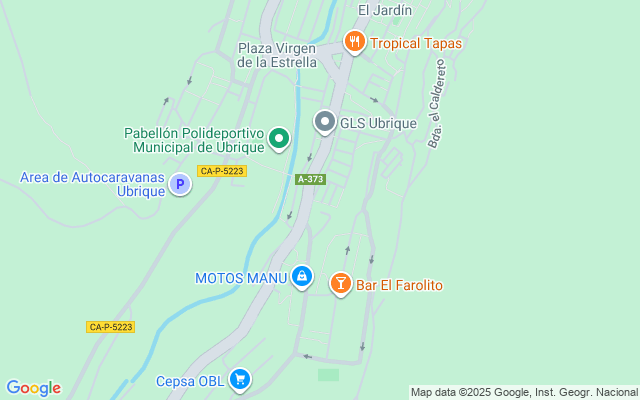Viewport: 640px width, 400px height.
Task: Select the MOTOS MANU shop marker
Action: [302, 276]
